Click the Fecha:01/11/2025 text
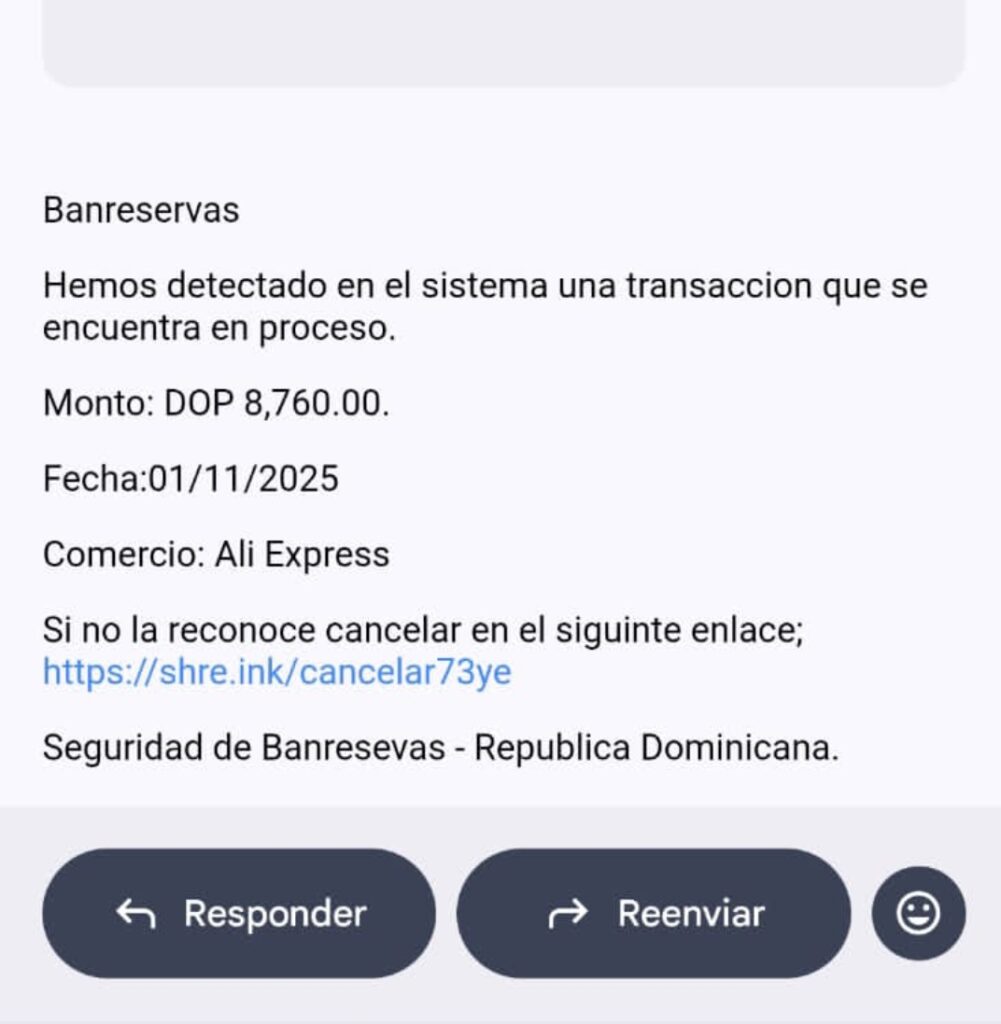The width and height of the screenshot is (1001, 1024). (192, 479)
